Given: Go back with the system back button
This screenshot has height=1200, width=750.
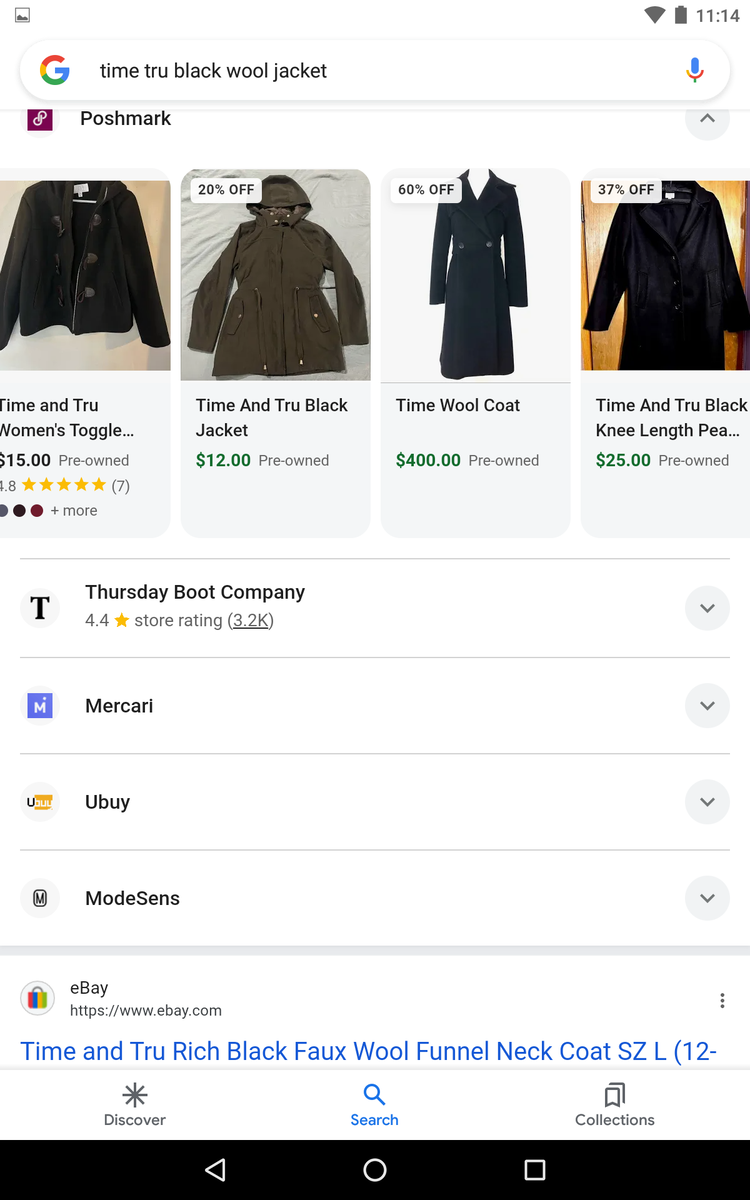Looking at the screenshot, I should click(215, 1169).
